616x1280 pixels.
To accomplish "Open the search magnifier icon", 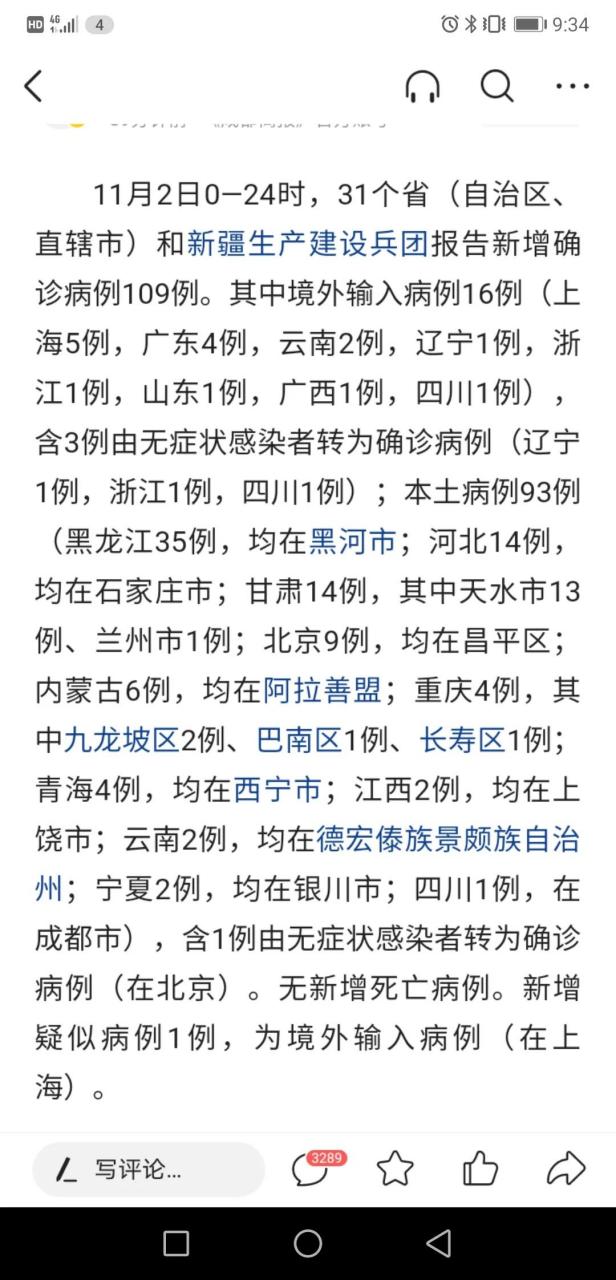I will [497, 87].
